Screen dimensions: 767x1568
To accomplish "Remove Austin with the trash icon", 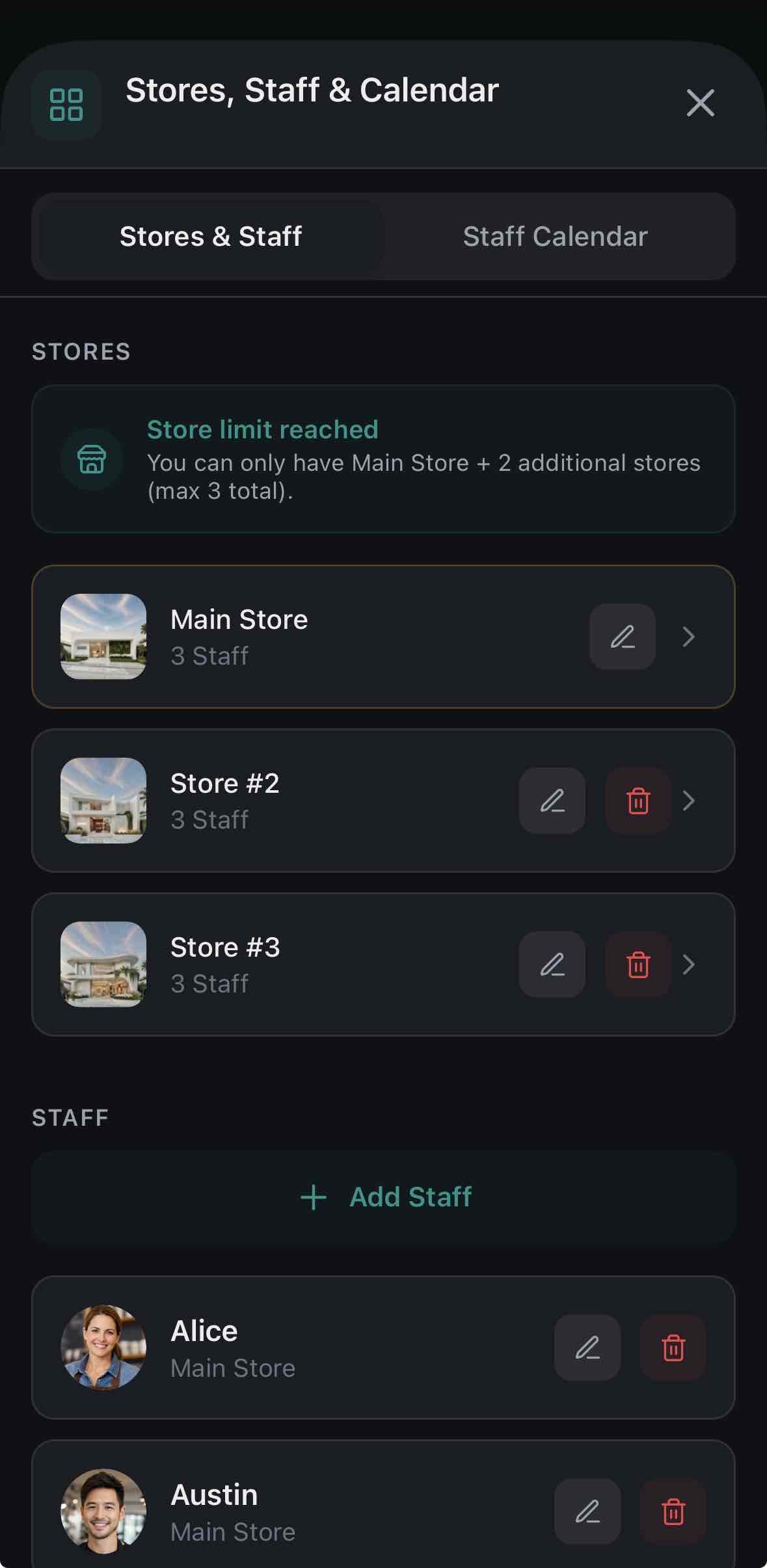I will tap(674, 1512).
